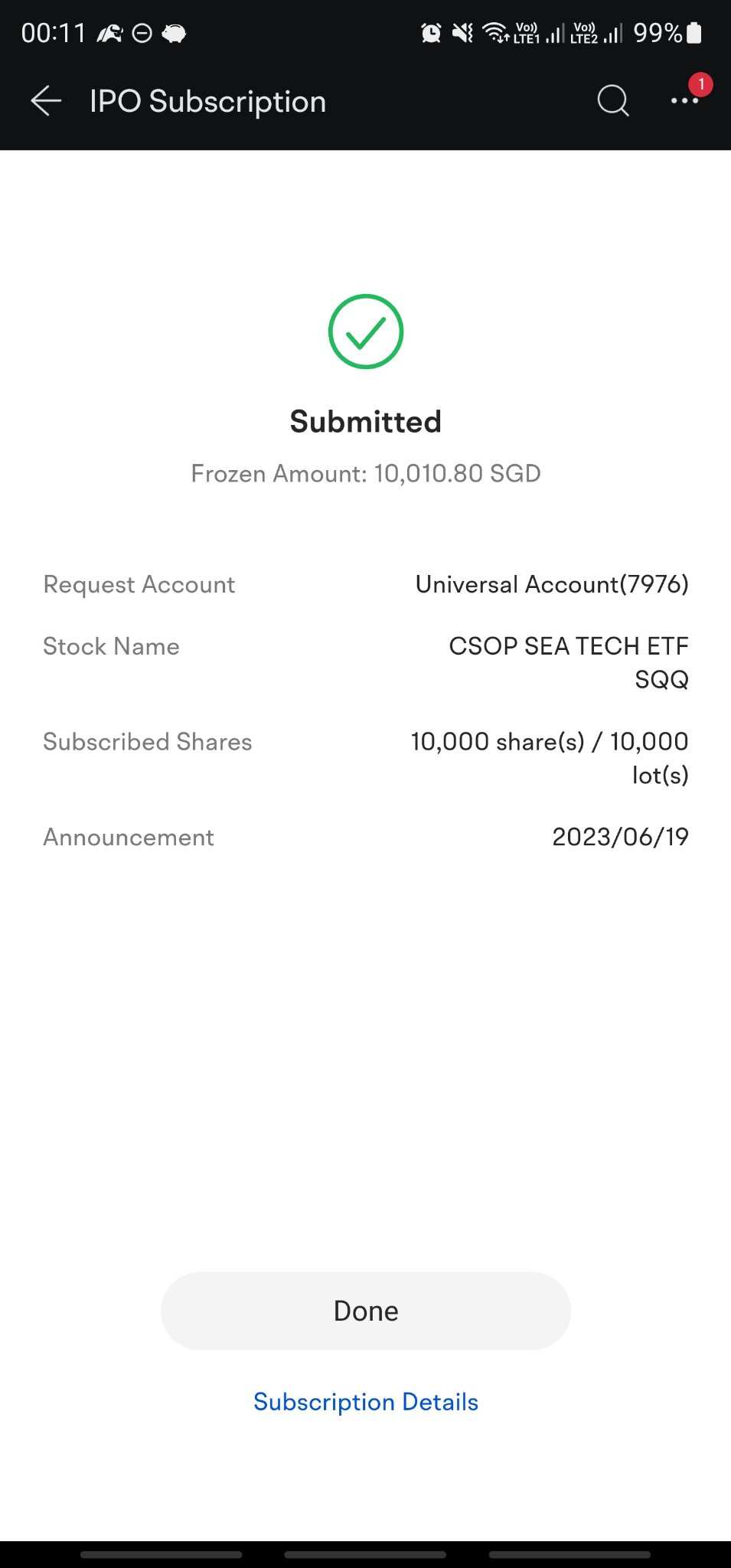Screen dimensions: 731x1568
Task: Open the three-dot more menu
Action: pos(684,100)
